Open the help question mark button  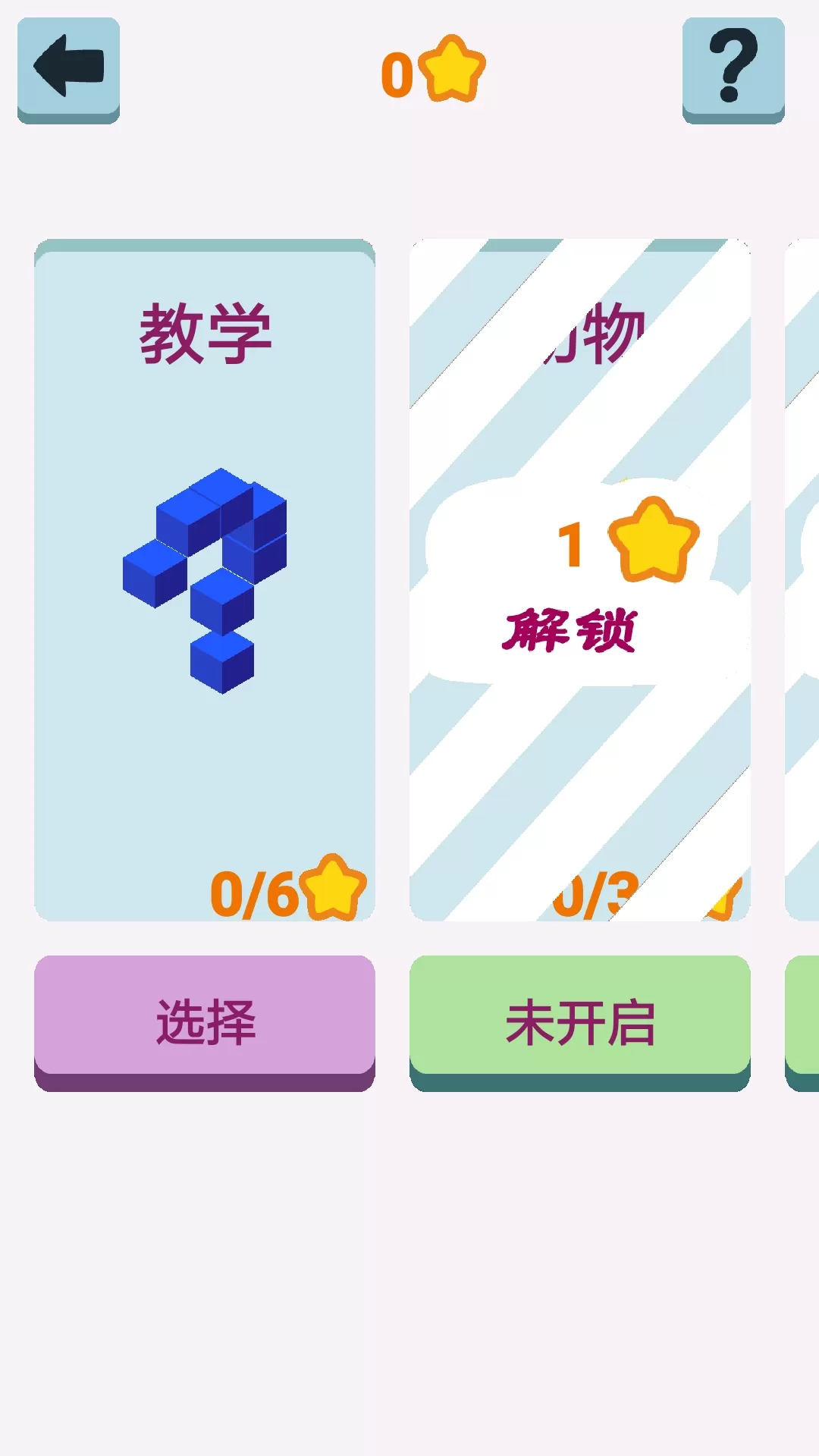(733, 68)
